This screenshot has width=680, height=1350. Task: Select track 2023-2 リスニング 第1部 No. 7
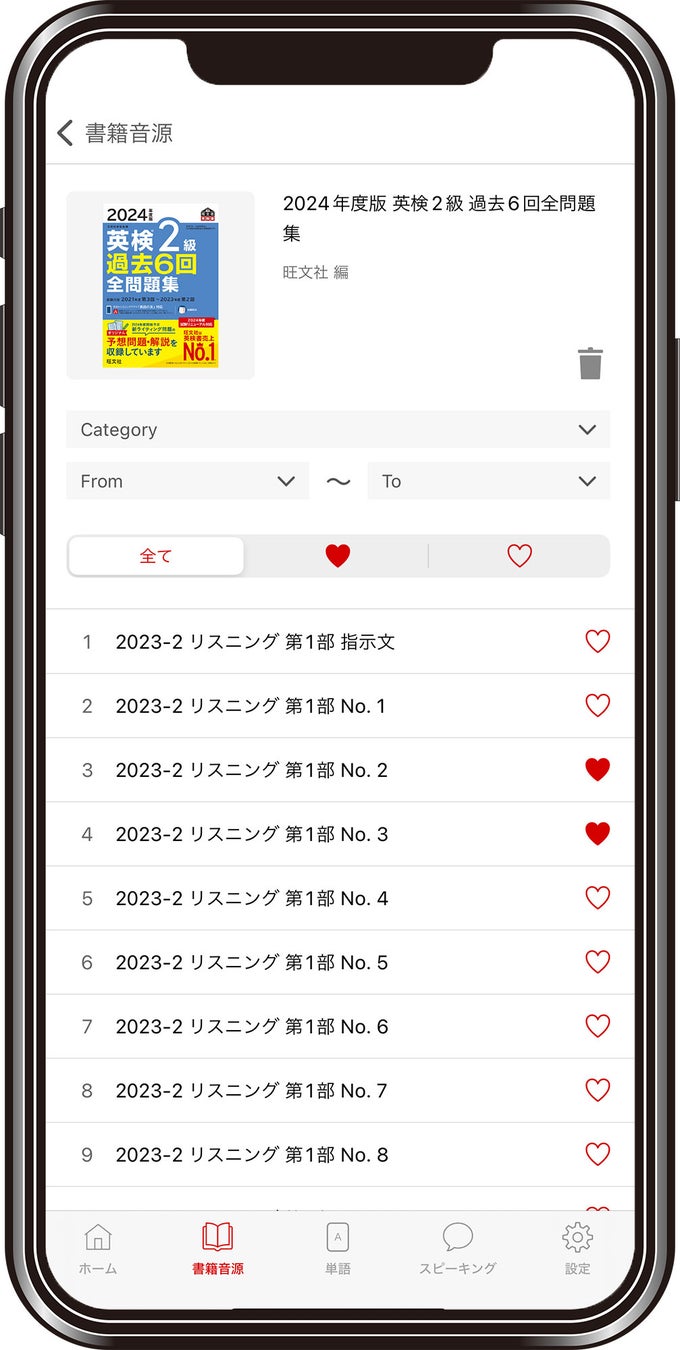(251, 1090)
